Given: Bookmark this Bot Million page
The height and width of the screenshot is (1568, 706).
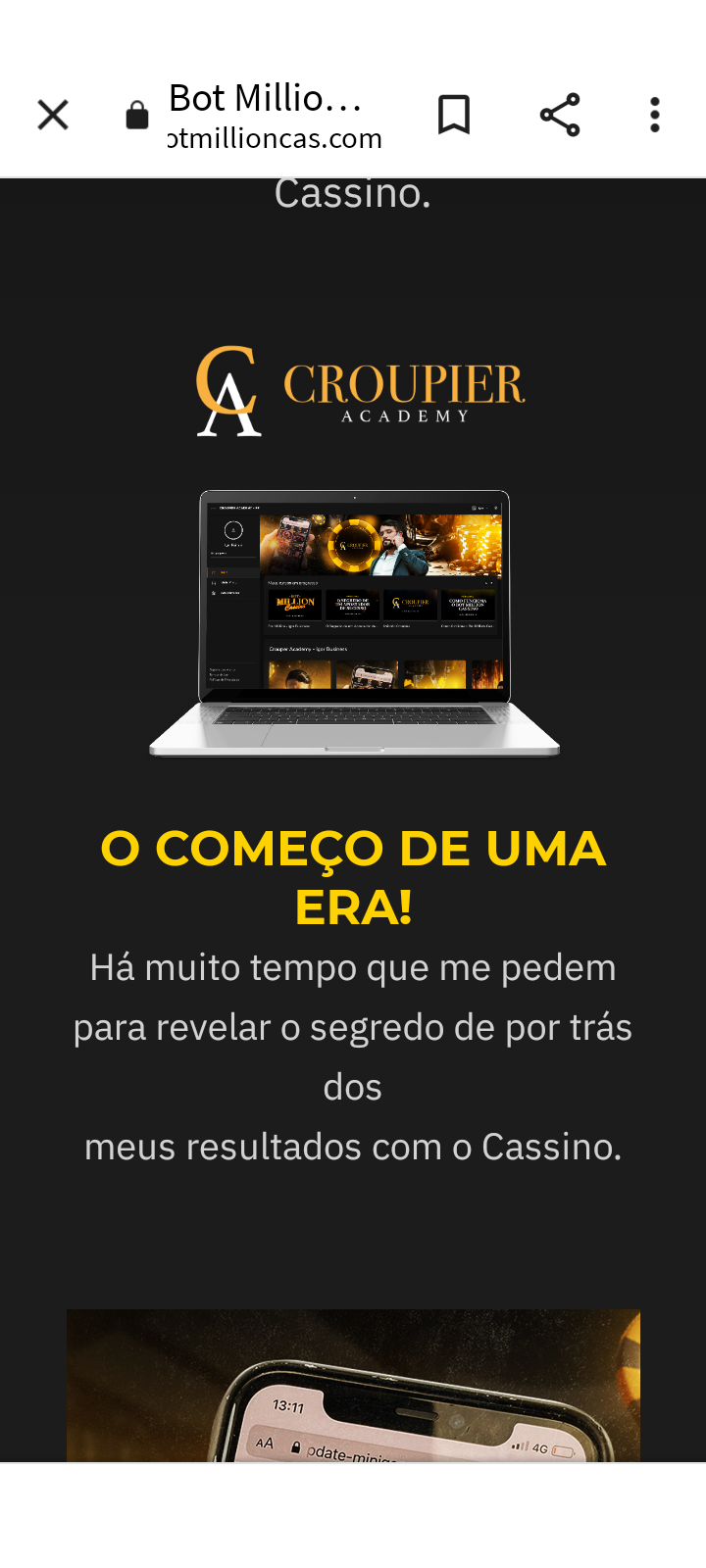Looking at the screenshot, I should pyautogui.click(x=453, y=116).
